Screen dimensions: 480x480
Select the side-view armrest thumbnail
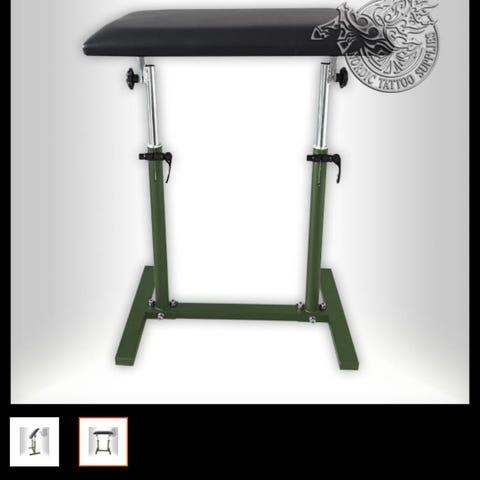tap(34, 442)
